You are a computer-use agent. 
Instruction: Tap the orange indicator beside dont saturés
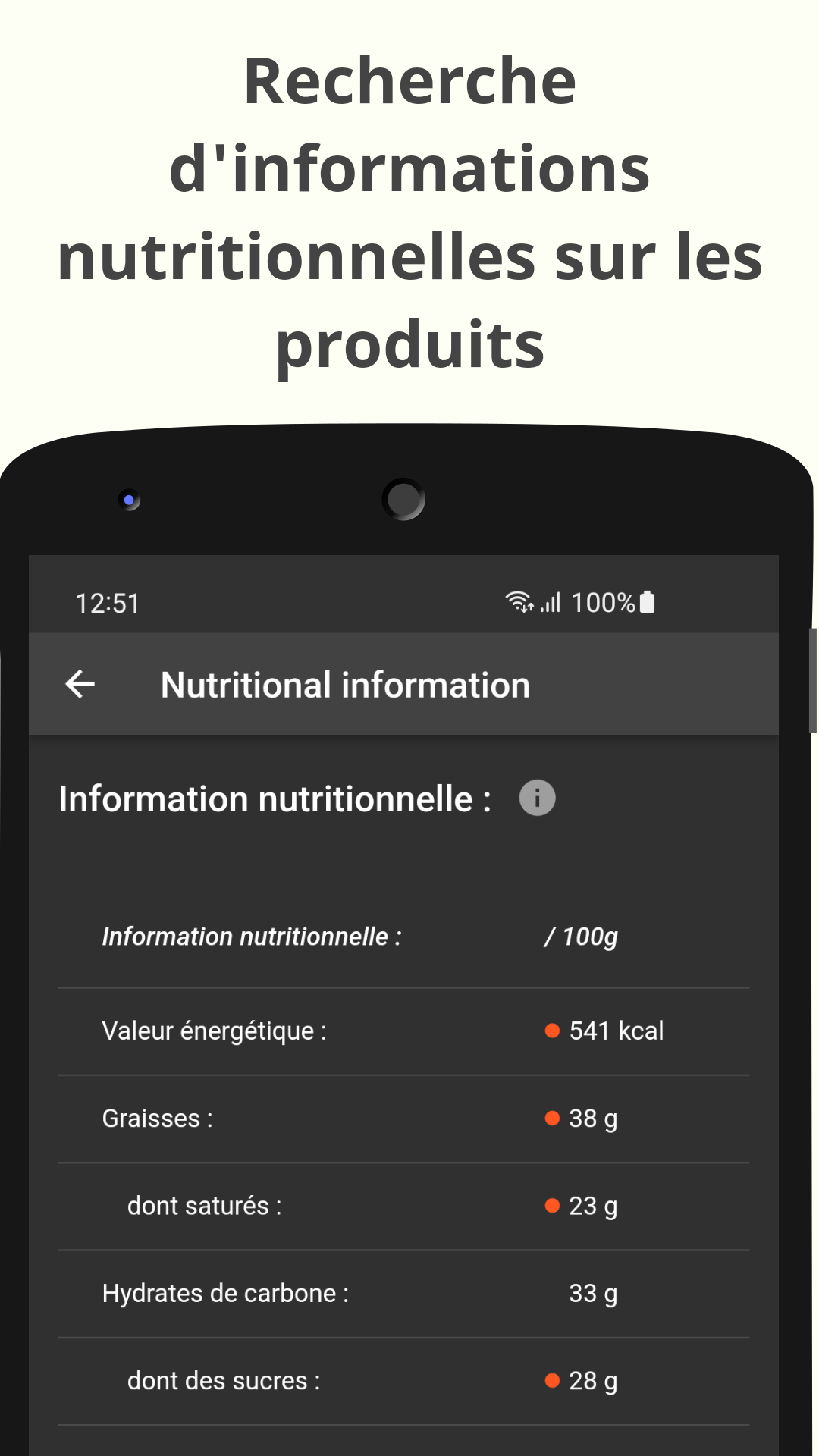point(552,1205)
